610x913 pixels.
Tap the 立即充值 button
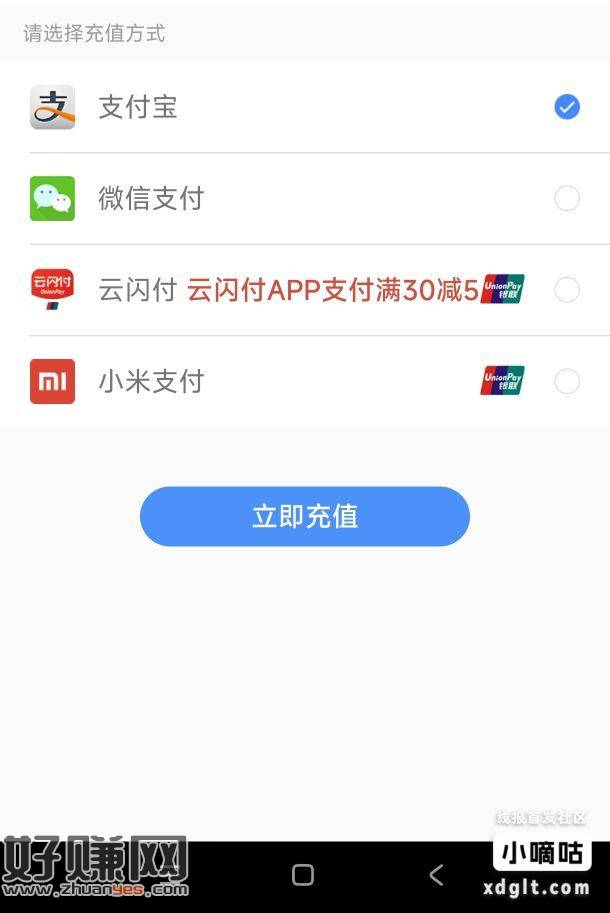coord(304,516)
